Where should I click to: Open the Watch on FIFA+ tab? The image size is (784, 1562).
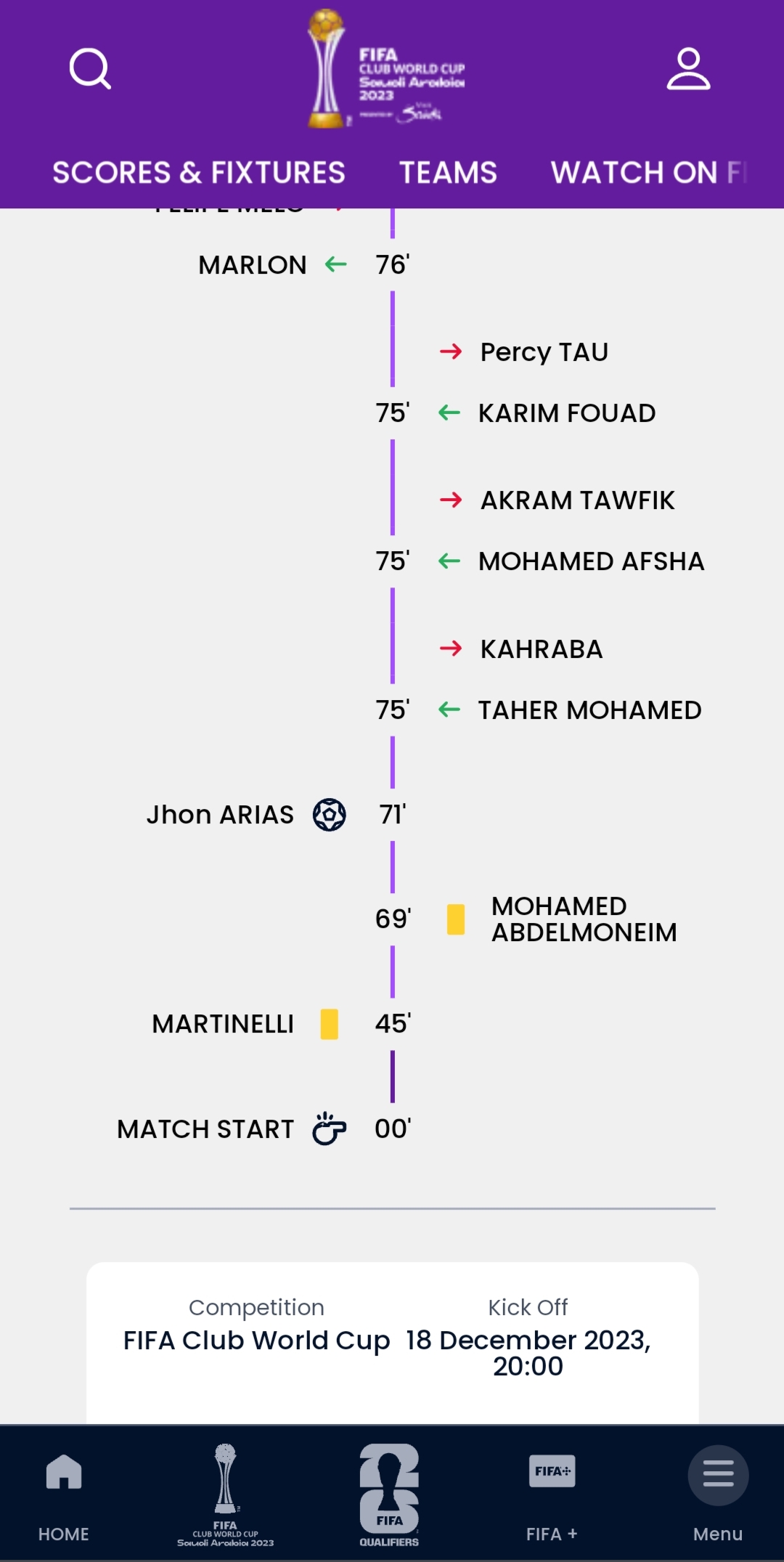[648, 173]
